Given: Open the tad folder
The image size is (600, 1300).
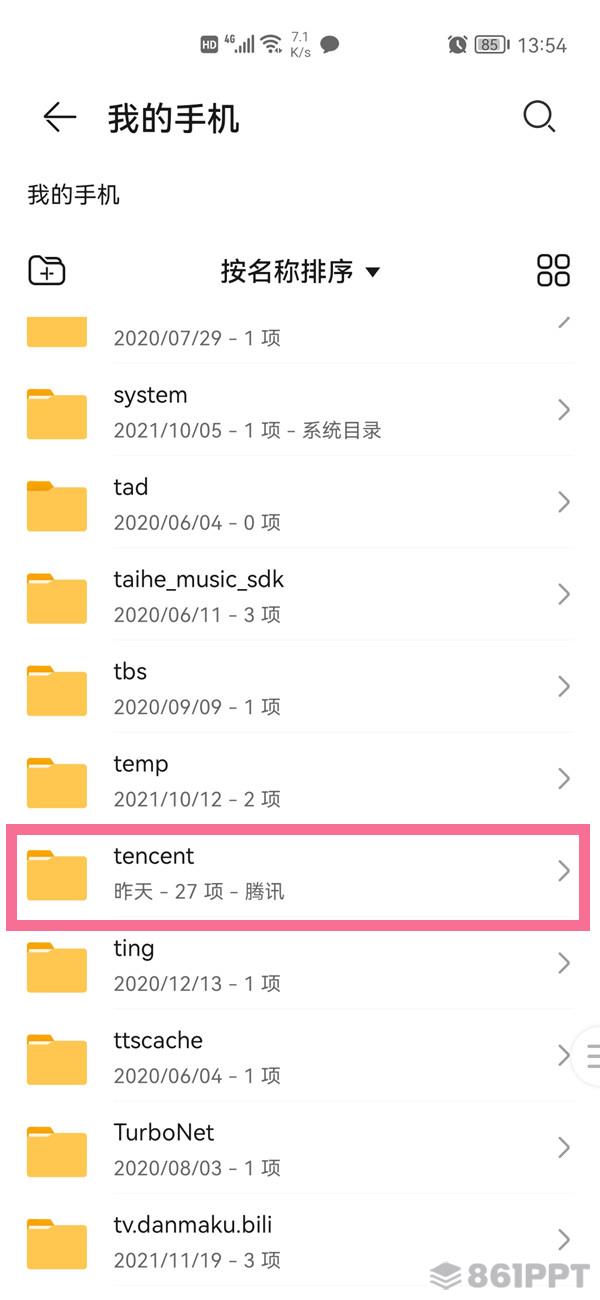Looking at the screenshot, I should (x=300, y=502).
